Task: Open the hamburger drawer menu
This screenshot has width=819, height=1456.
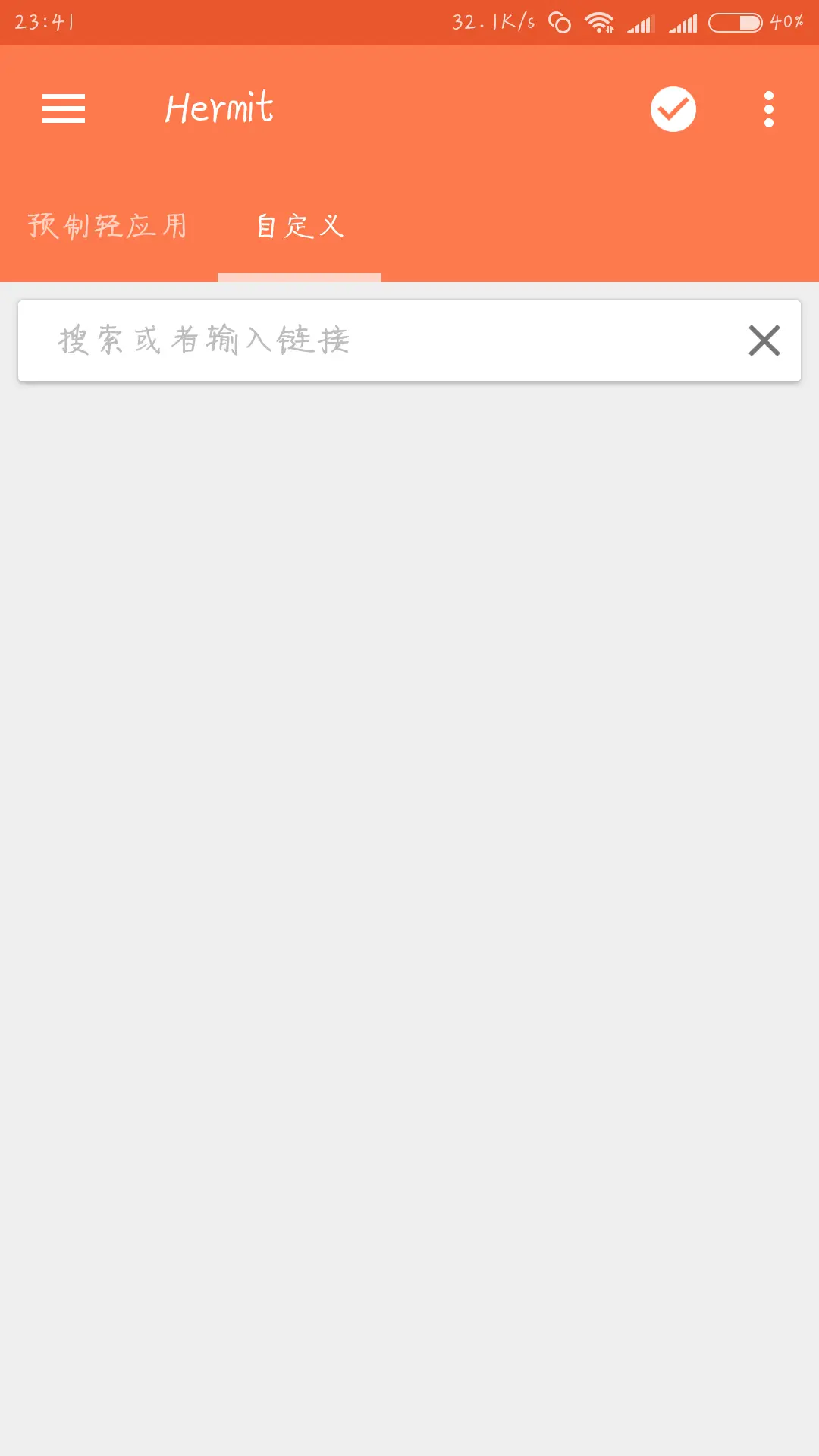Action: (64, 108)
